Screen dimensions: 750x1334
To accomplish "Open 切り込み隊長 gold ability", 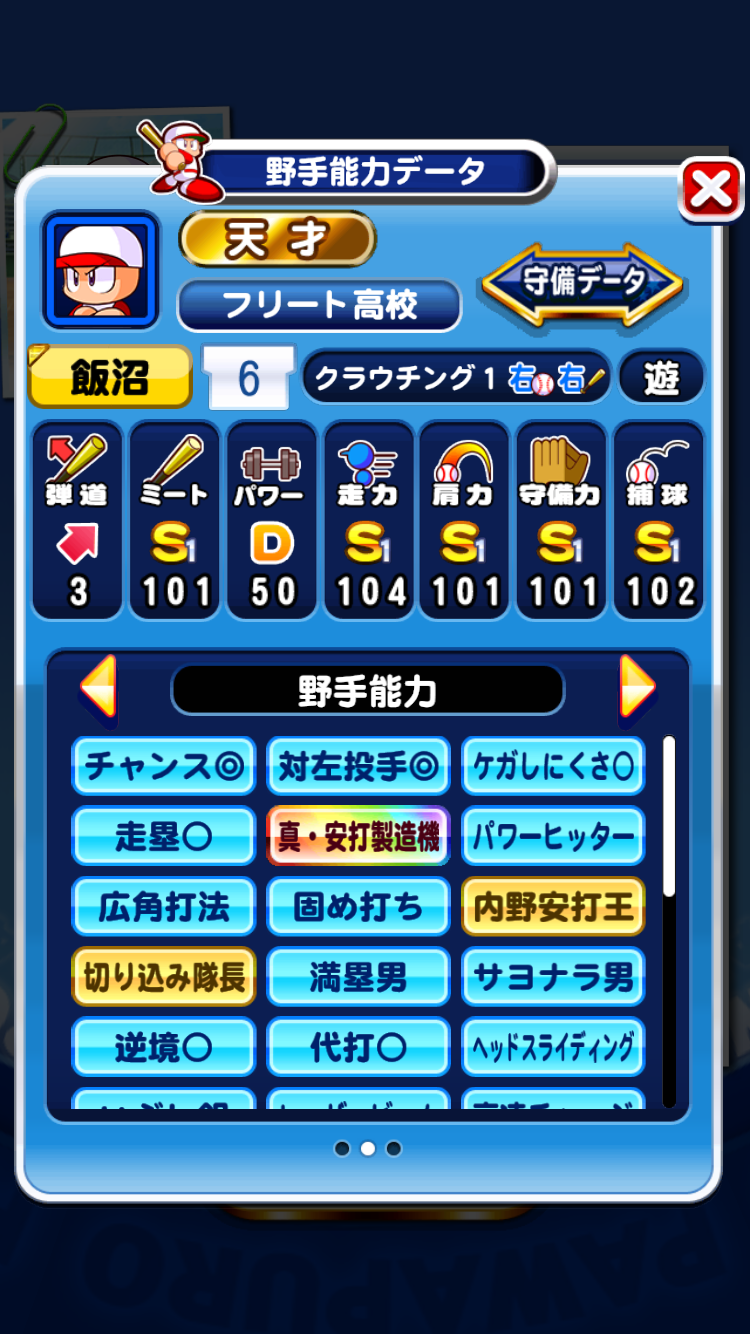I will 163,977.
